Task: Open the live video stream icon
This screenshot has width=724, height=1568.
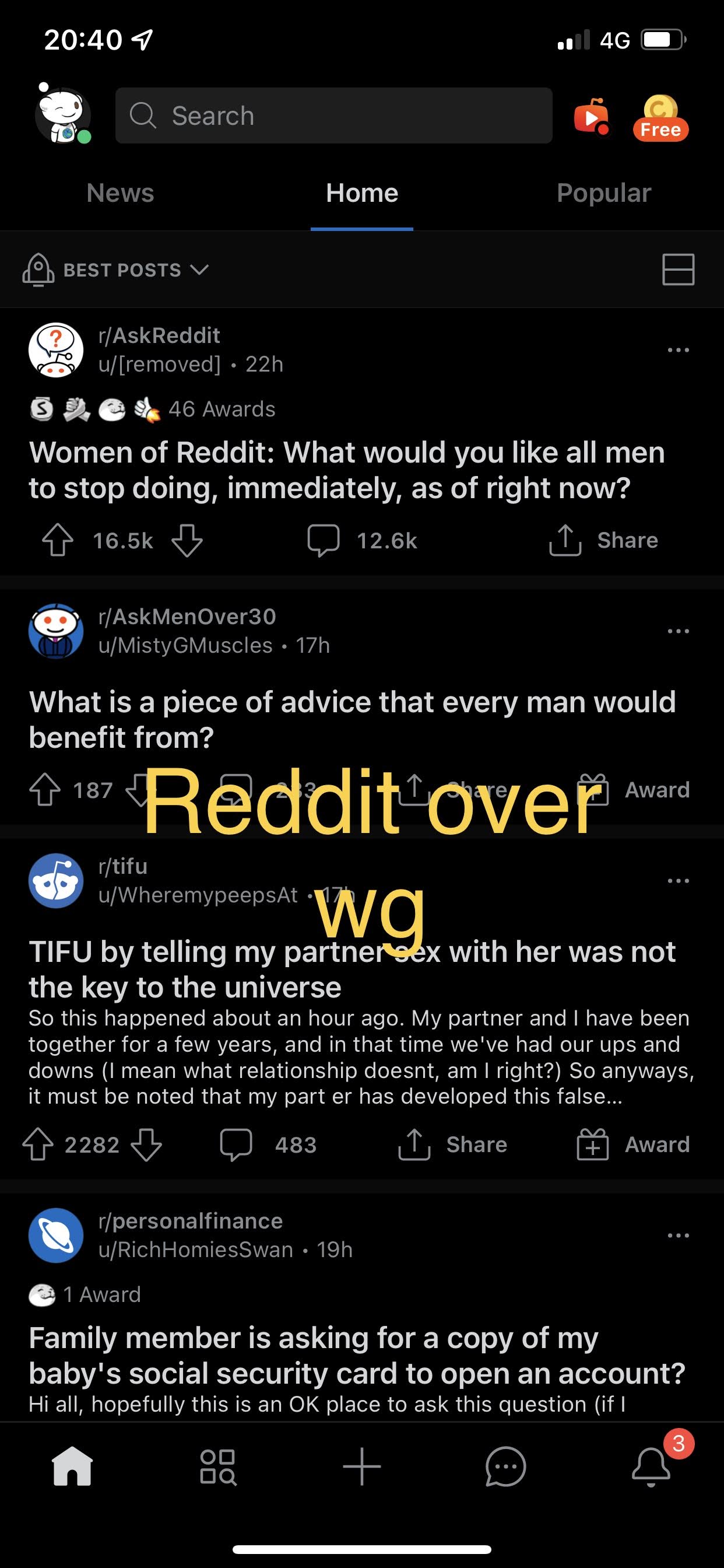Action: coord(591,116)
